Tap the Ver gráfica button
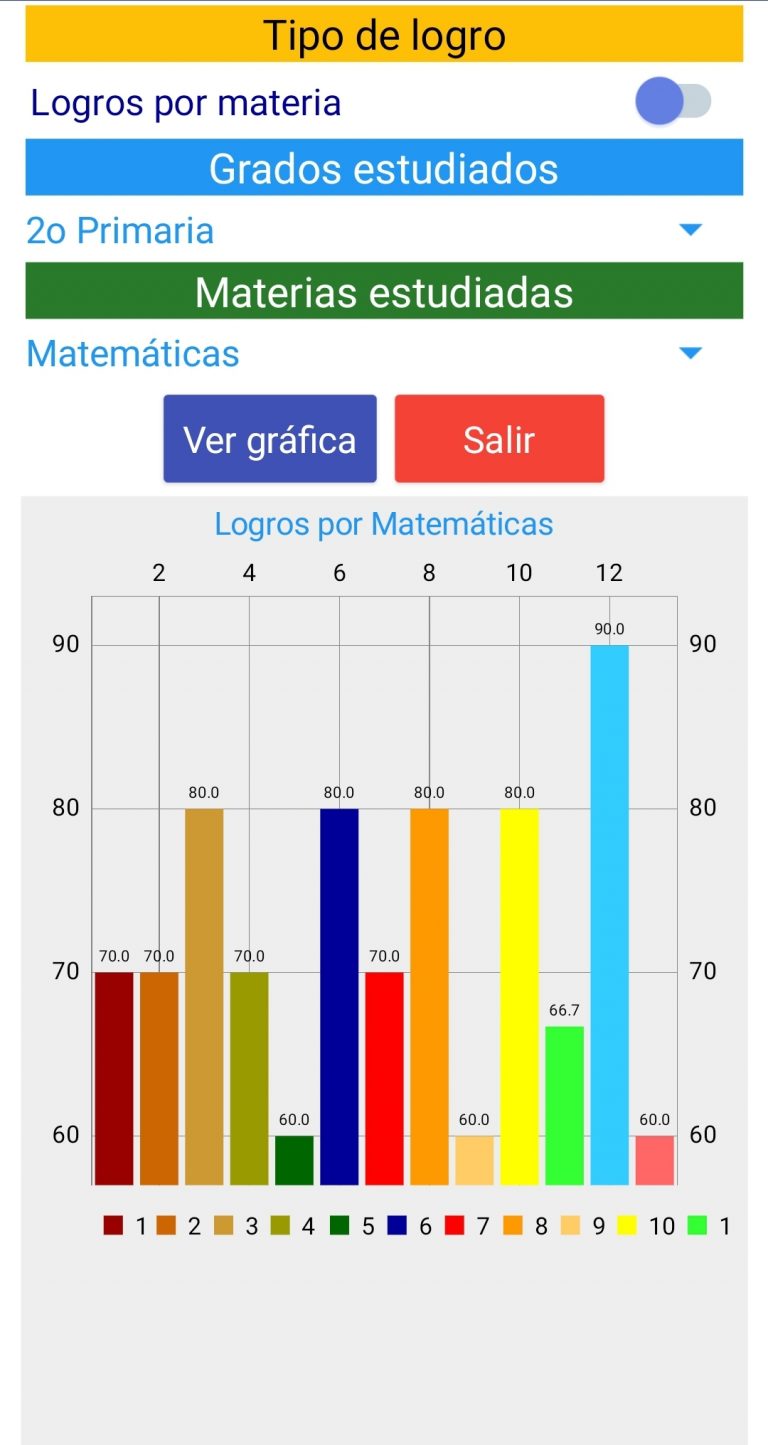The height and width of the screenshot is (1445, 768). [x=270, y=439]
